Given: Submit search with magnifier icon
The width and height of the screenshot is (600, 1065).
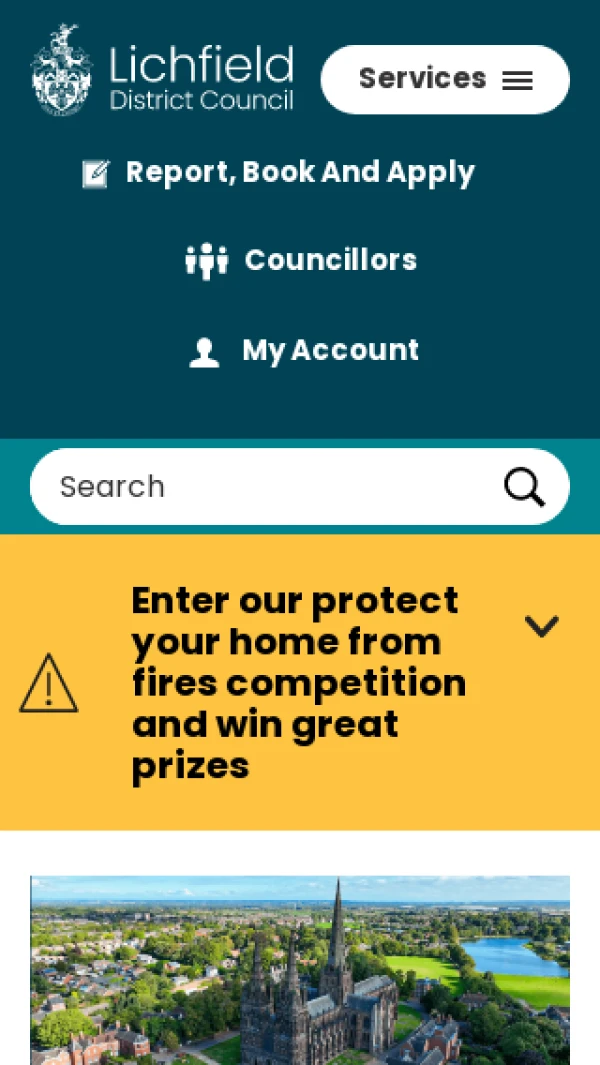Looking at the screenshot, I should point(524,487).
